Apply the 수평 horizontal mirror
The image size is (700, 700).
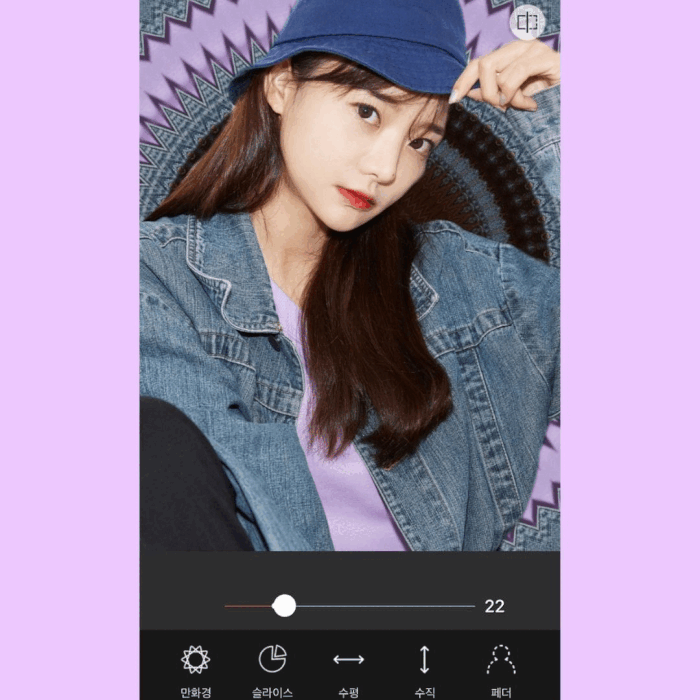[x=348, y=668]
